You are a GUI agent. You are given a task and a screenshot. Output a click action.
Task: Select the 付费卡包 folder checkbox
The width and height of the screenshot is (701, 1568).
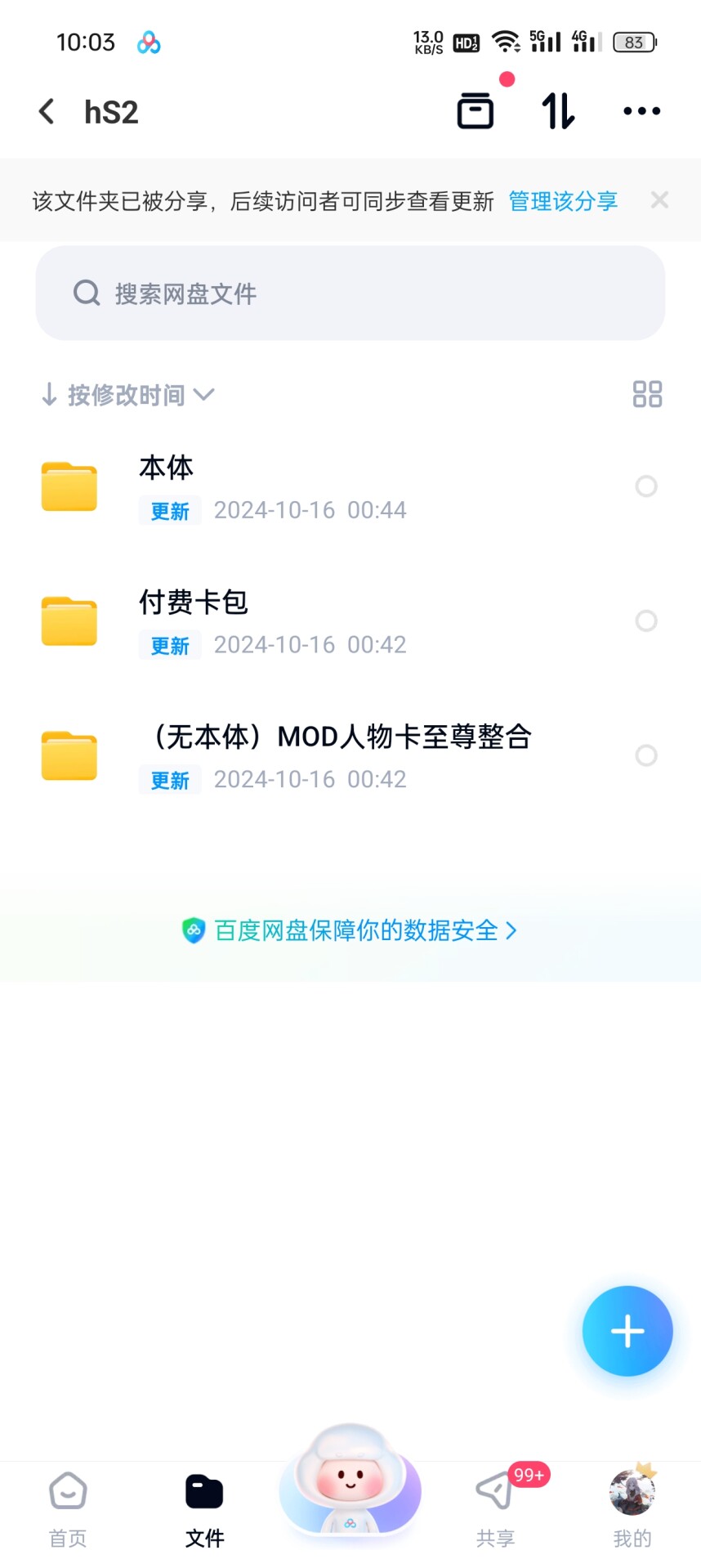point(646,620)
